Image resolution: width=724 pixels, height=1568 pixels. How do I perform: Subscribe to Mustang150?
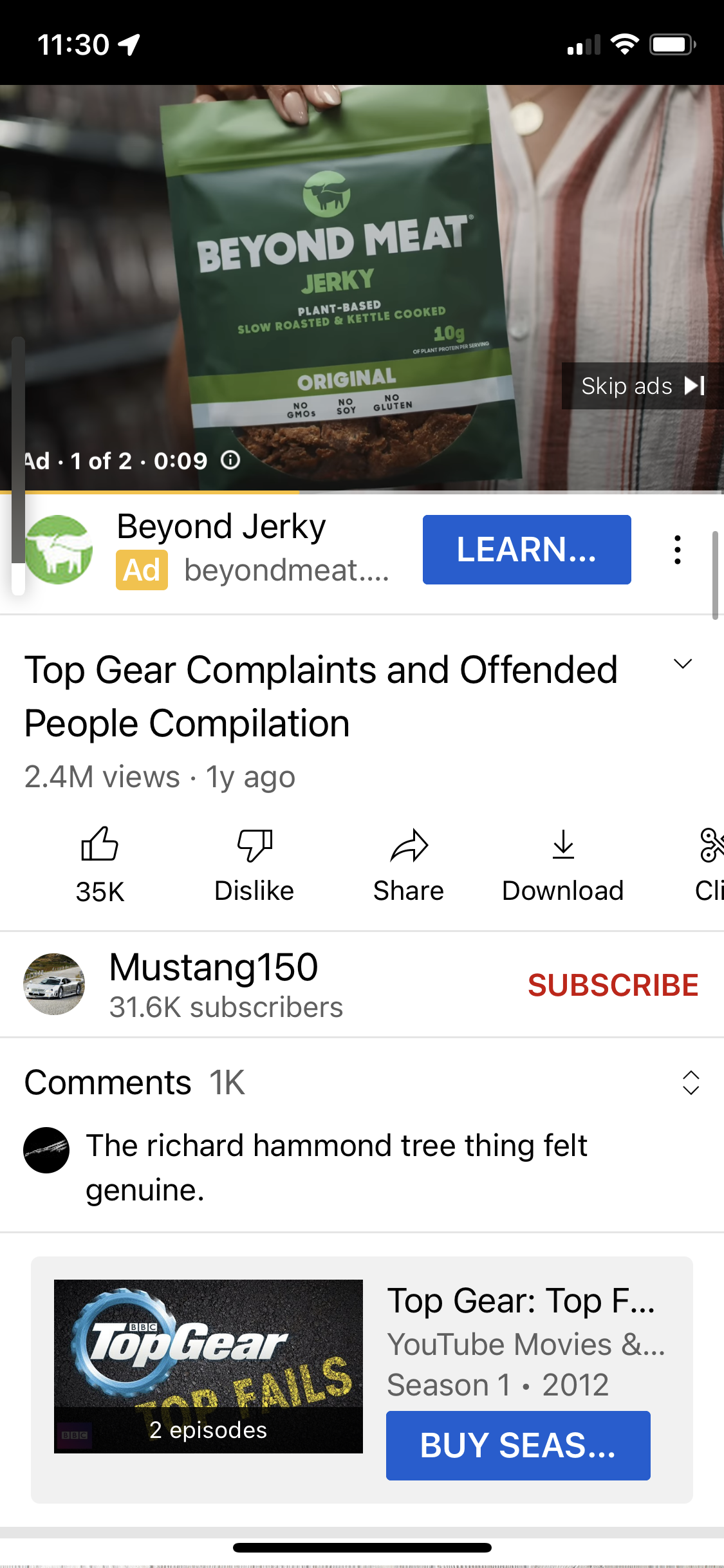[613, 985]
